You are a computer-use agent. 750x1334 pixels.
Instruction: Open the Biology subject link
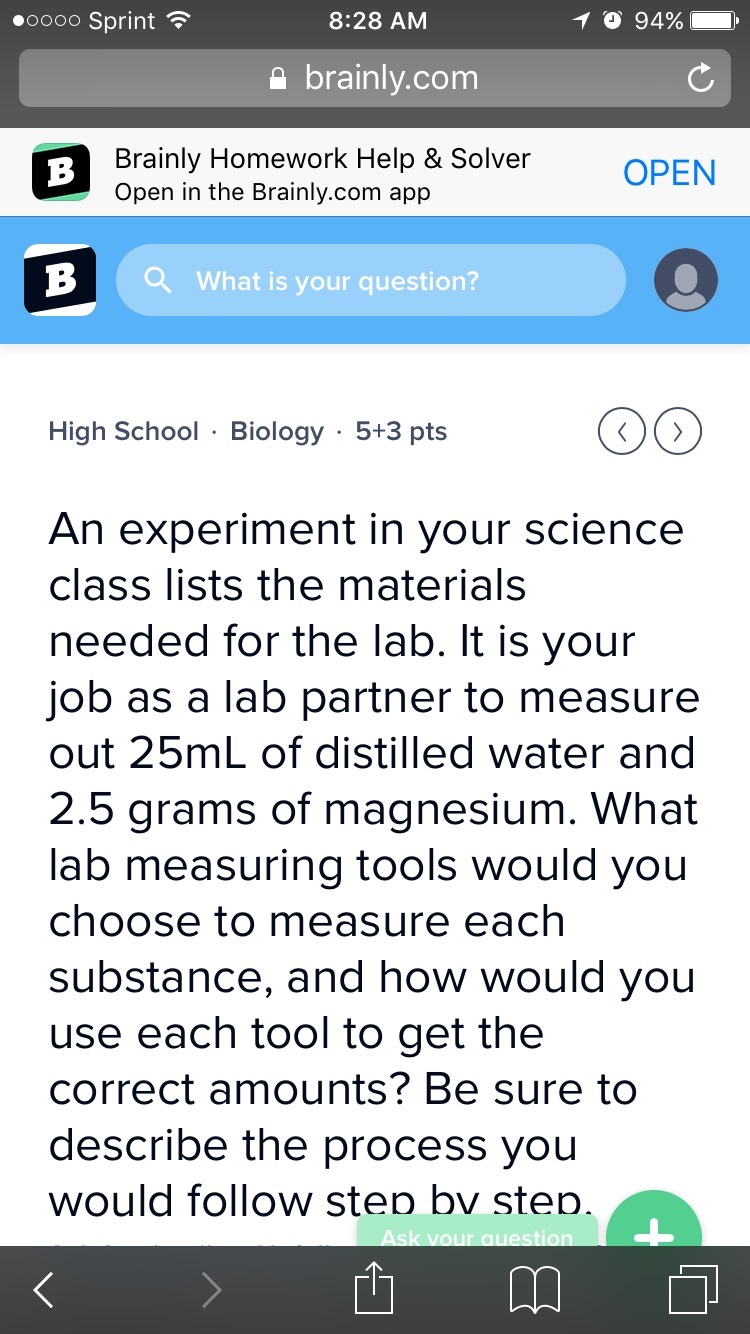tap(277, 431)
